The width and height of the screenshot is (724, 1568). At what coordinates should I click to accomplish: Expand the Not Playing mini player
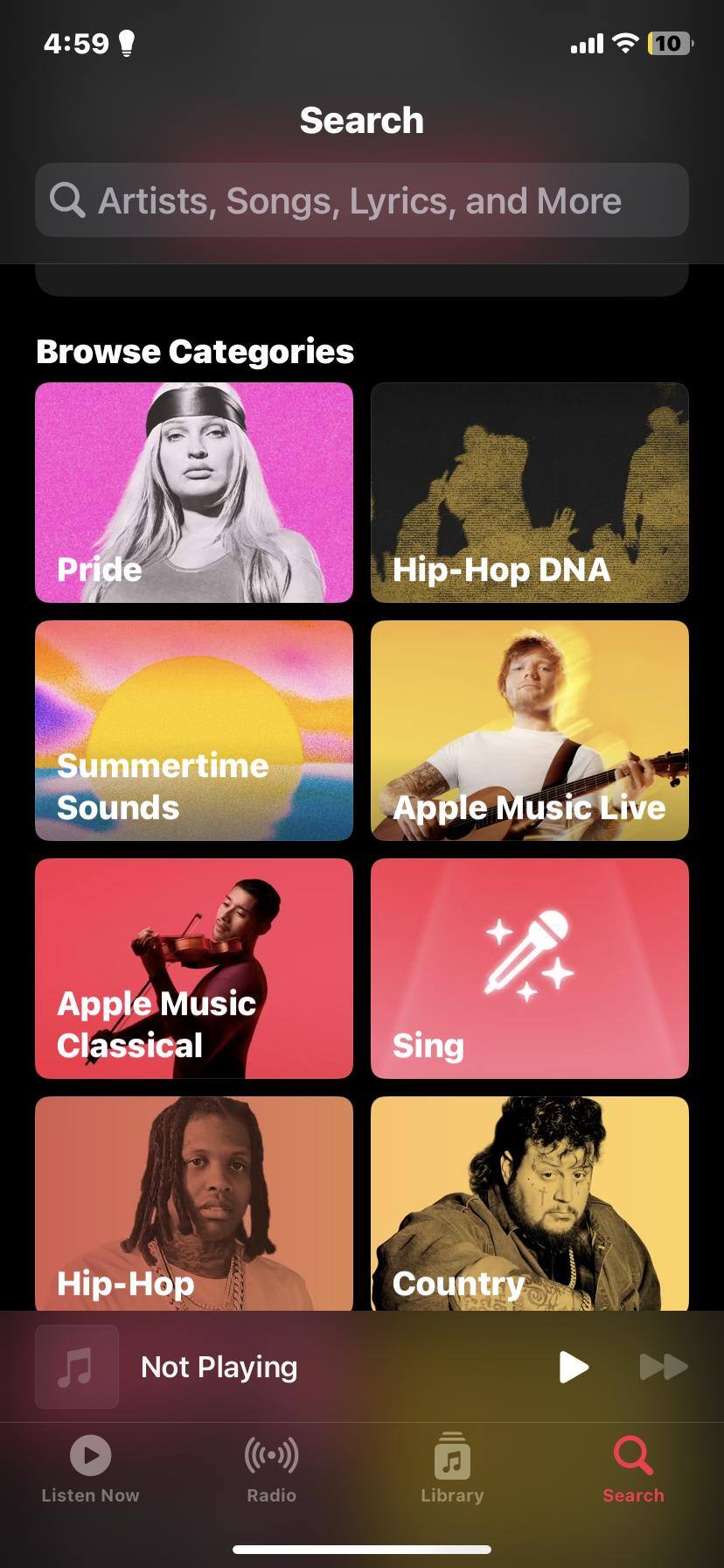[262, 1367]
